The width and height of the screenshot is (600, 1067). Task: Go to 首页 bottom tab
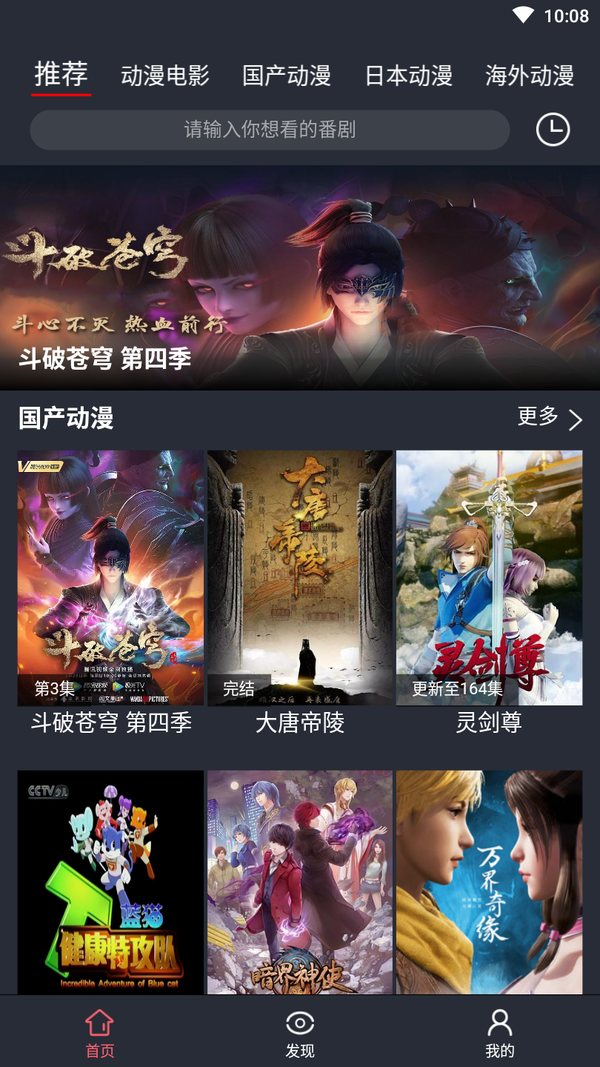[x=100, y=1033]
